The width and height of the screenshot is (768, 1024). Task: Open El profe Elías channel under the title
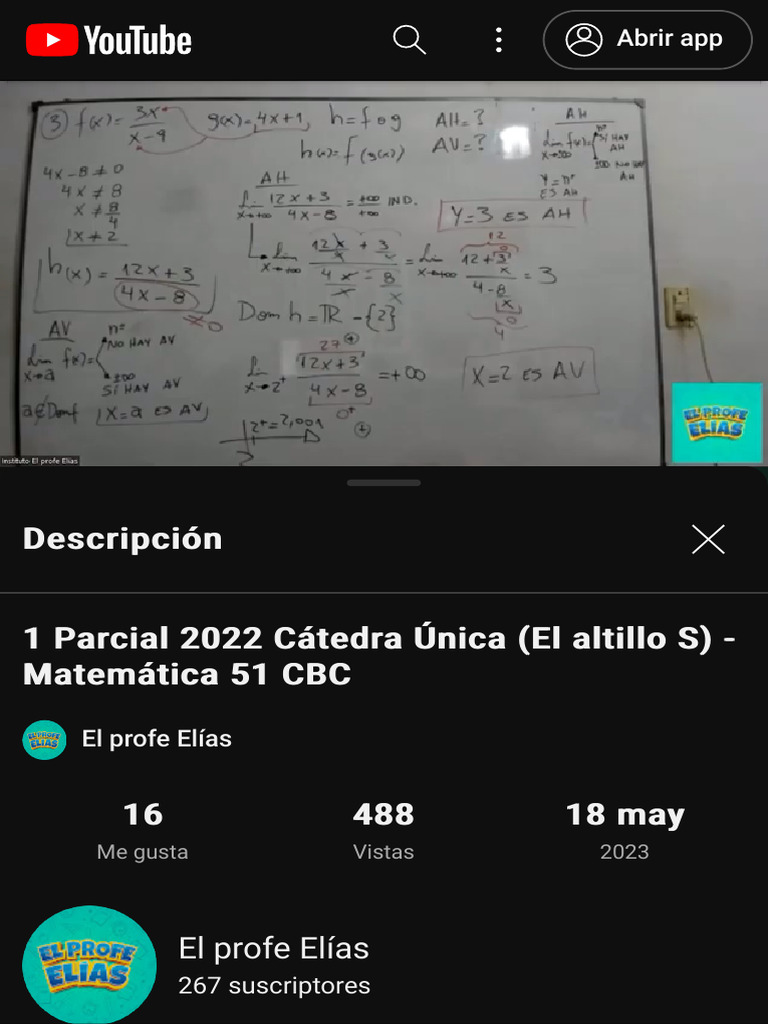point(127,739)
